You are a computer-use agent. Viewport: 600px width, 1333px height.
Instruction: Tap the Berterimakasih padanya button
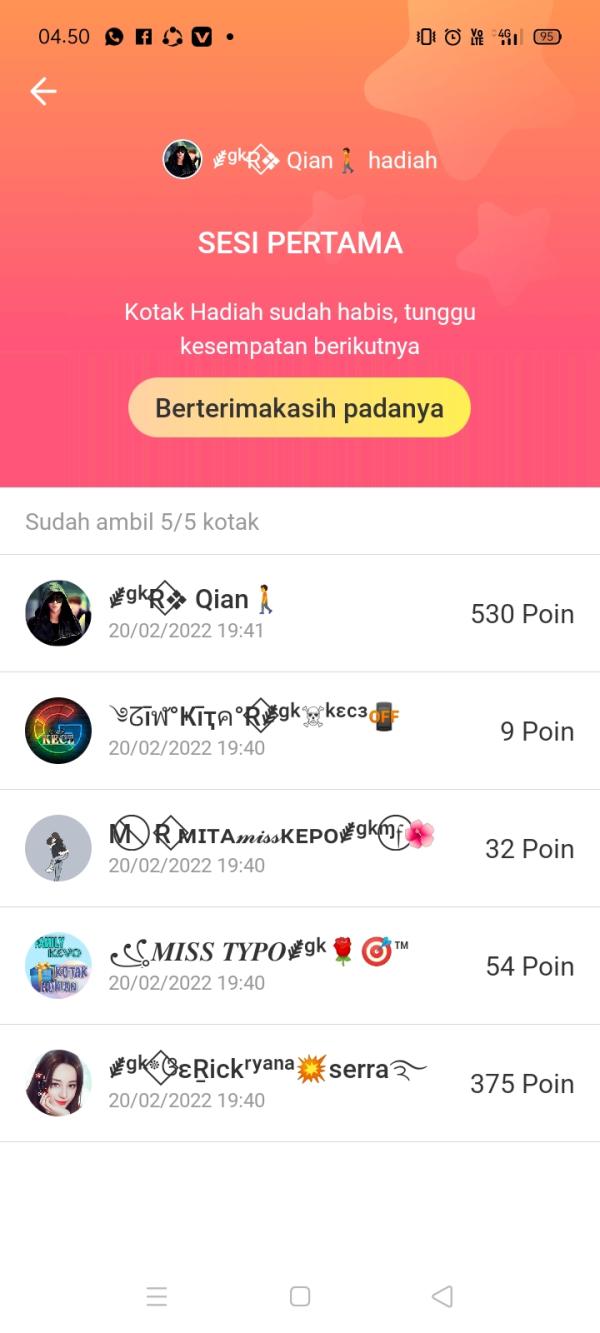pyautogui.click(x=299, y=408)
